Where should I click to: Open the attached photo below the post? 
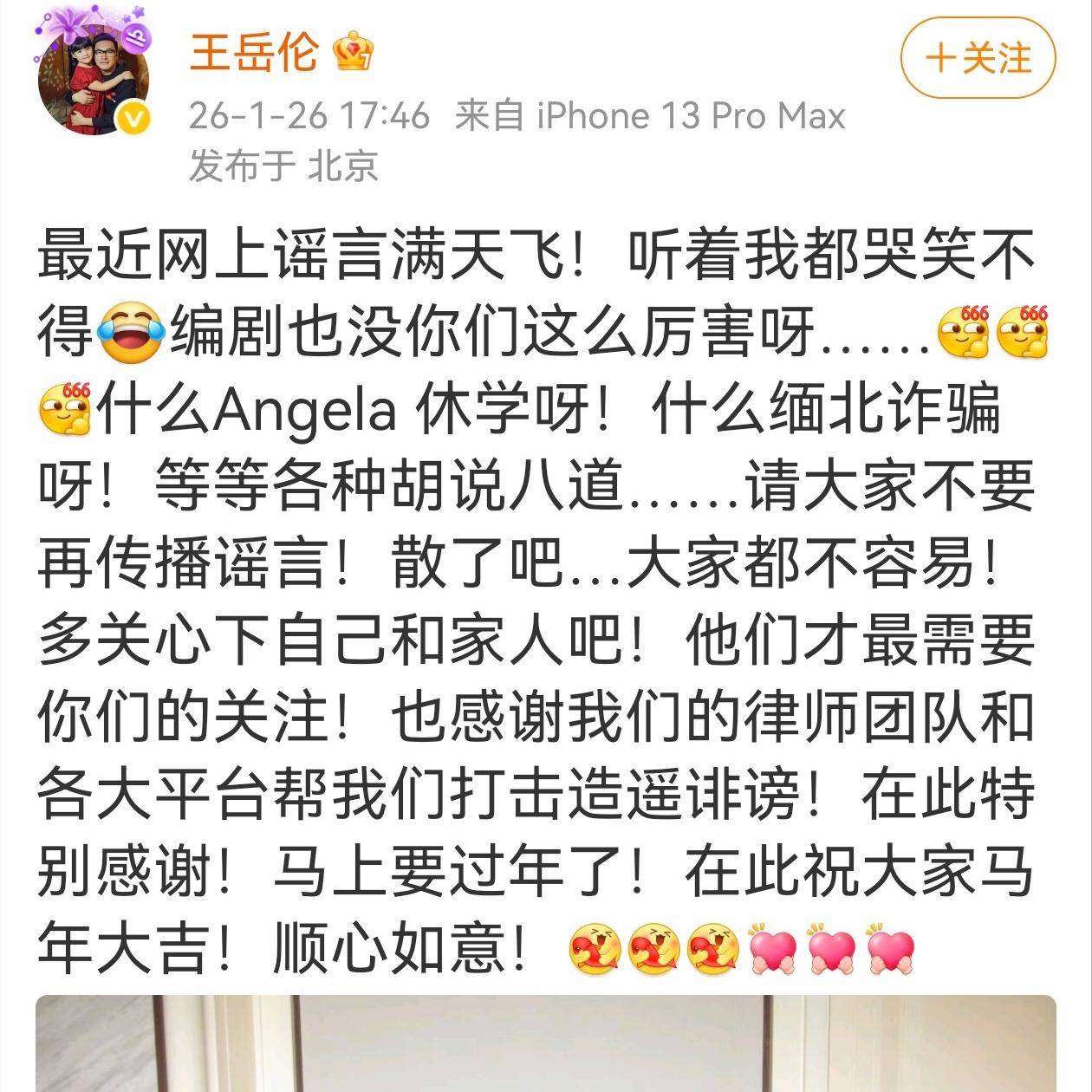tap(546, 1044)
